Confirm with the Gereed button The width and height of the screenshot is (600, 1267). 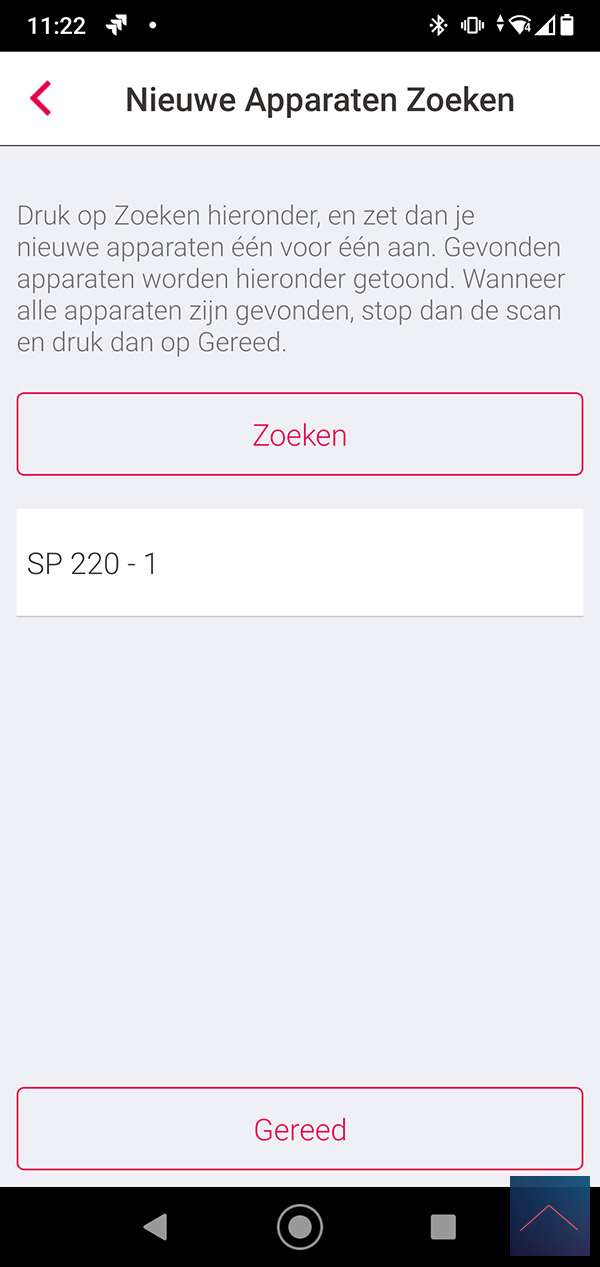[300, 1129]
